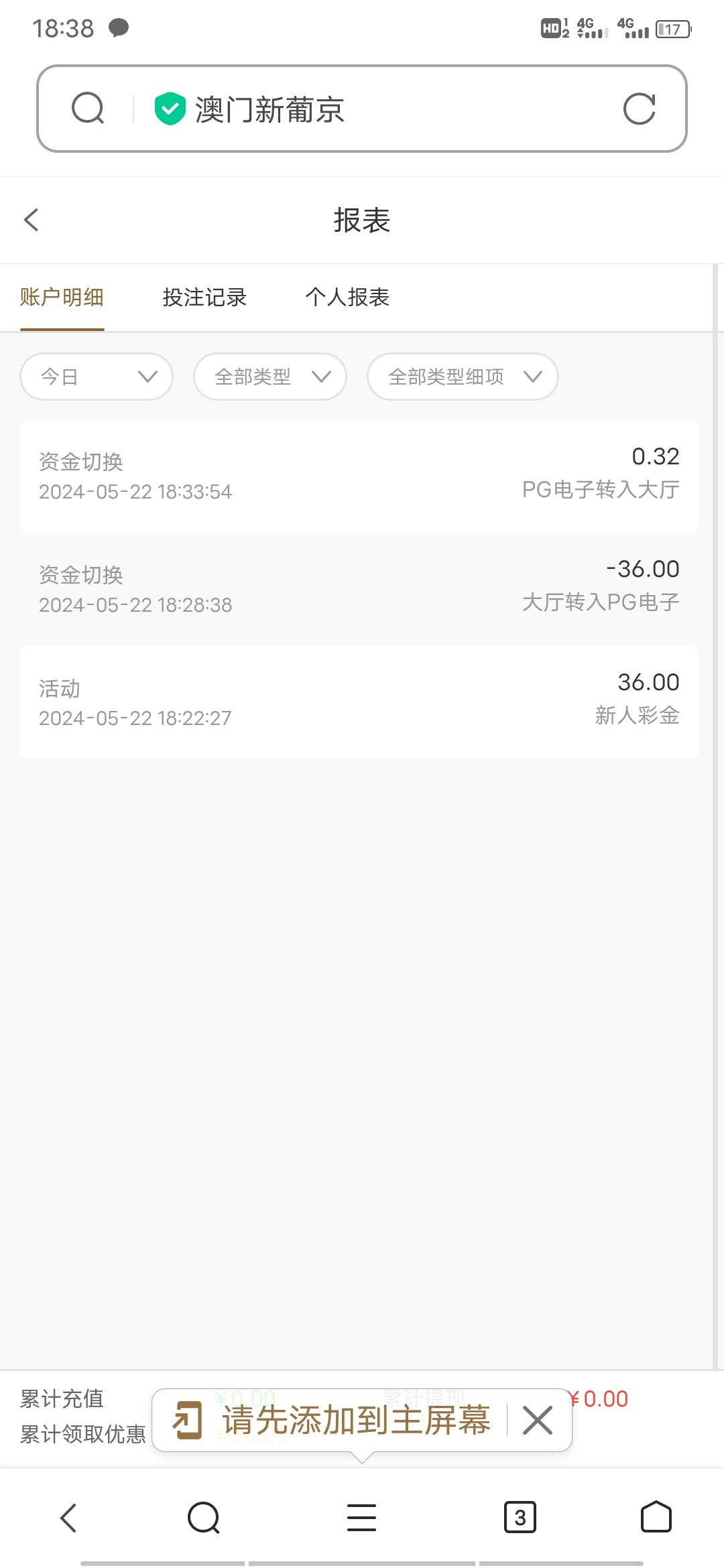724x1568 pixels.
Task: Tap the 请先添加到主屏幕 add-to-home prompt
Action: point(355,1420)
